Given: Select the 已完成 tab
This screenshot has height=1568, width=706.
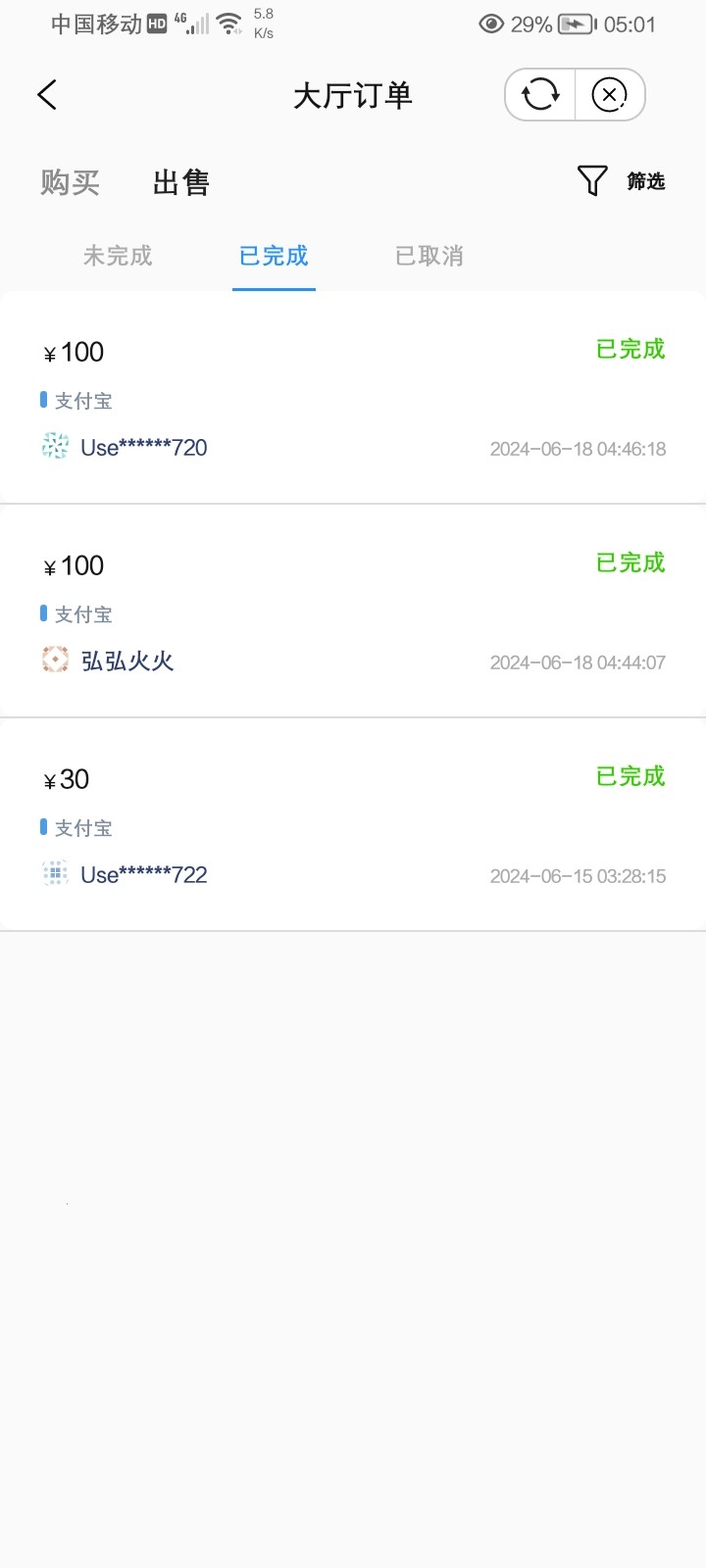Looking at the screenshot, I should pyautogui.click(x=274, y=256).
